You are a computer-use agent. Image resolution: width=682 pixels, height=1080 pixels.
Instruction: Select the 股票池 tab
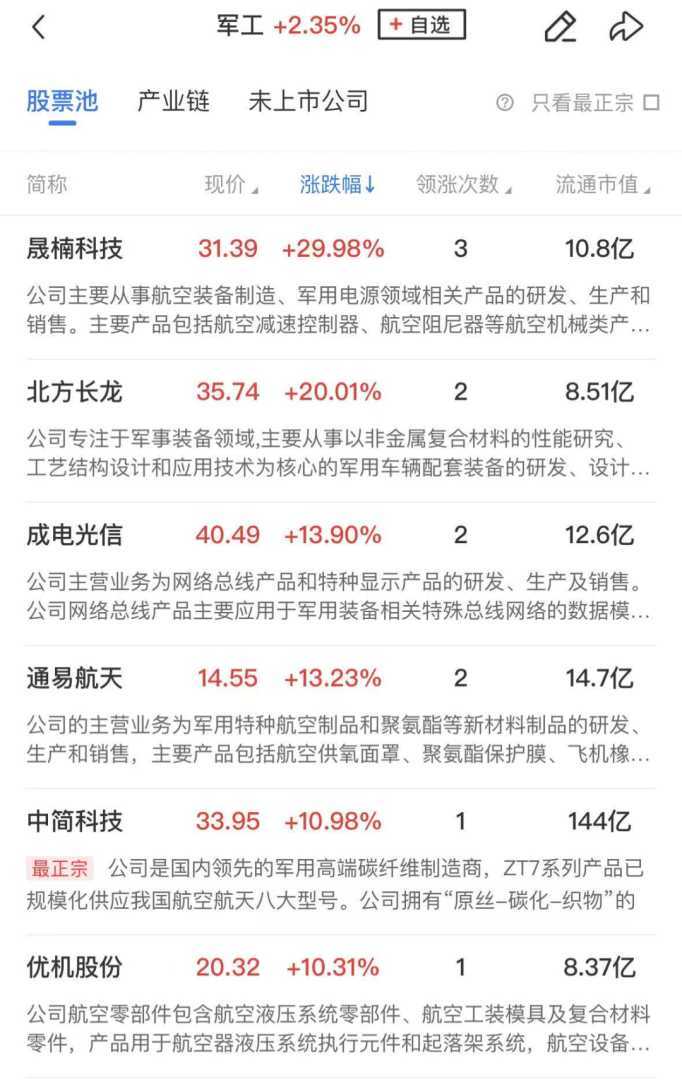pyautogui.click(x=62, y=102)
